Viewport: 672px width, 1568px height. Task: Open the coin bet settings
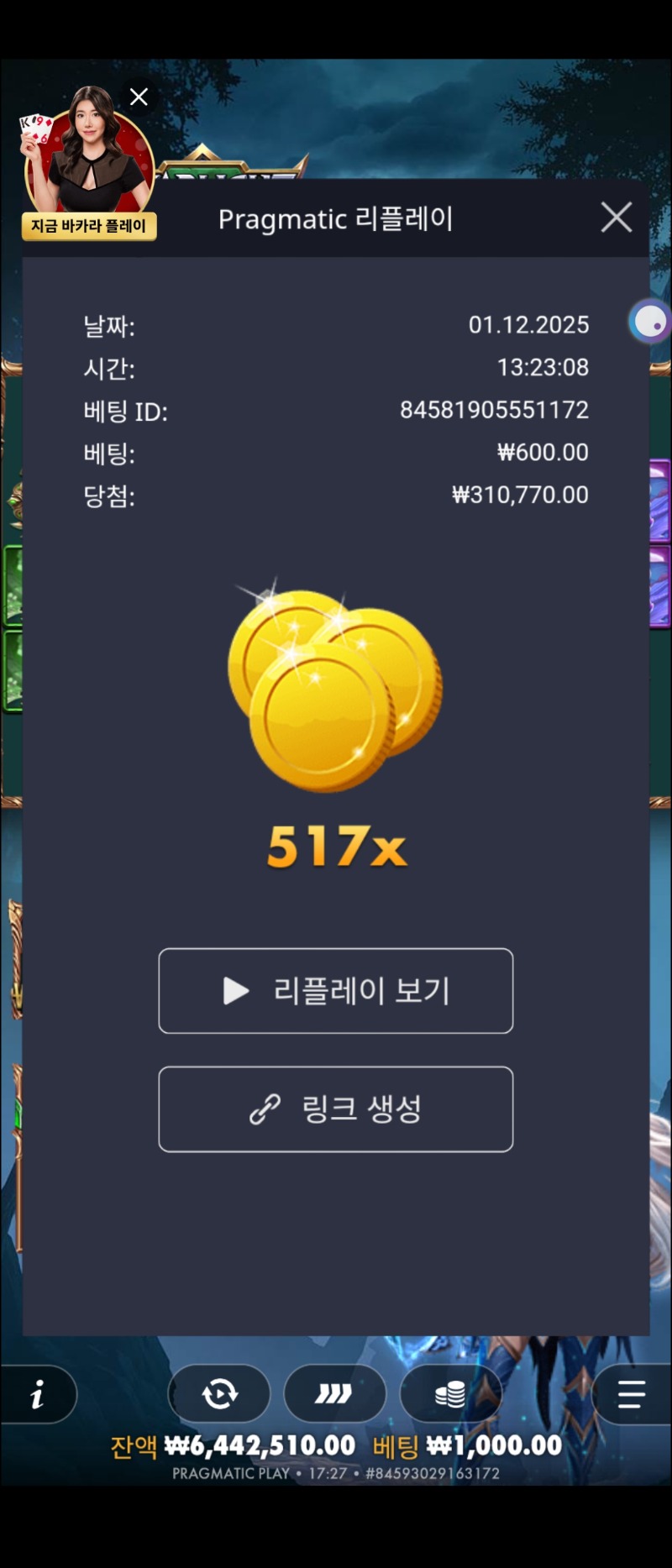pos(450,1394)
